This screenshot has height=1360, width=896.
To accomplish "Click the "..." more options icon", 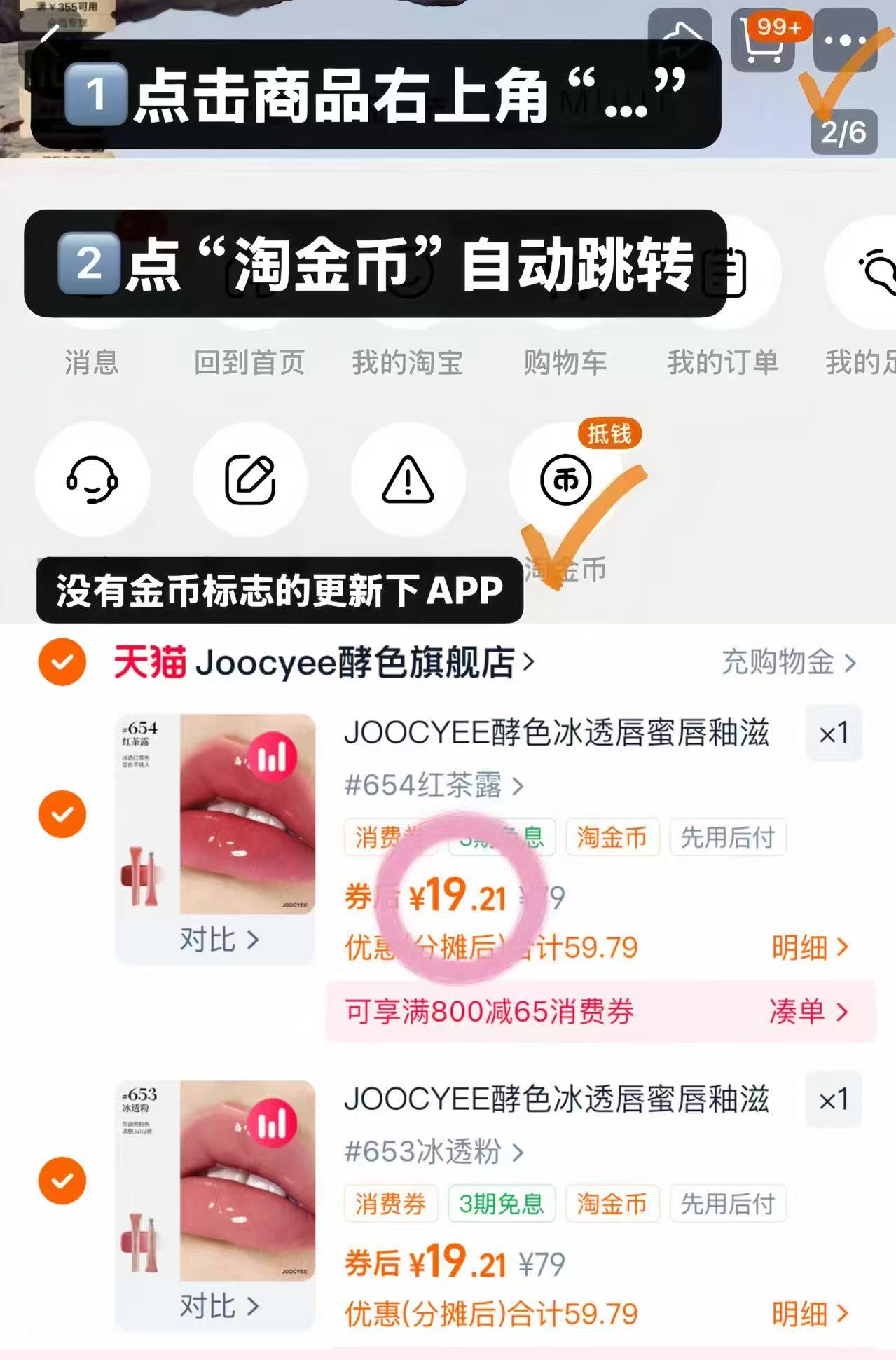I will [x=843, y=40].
